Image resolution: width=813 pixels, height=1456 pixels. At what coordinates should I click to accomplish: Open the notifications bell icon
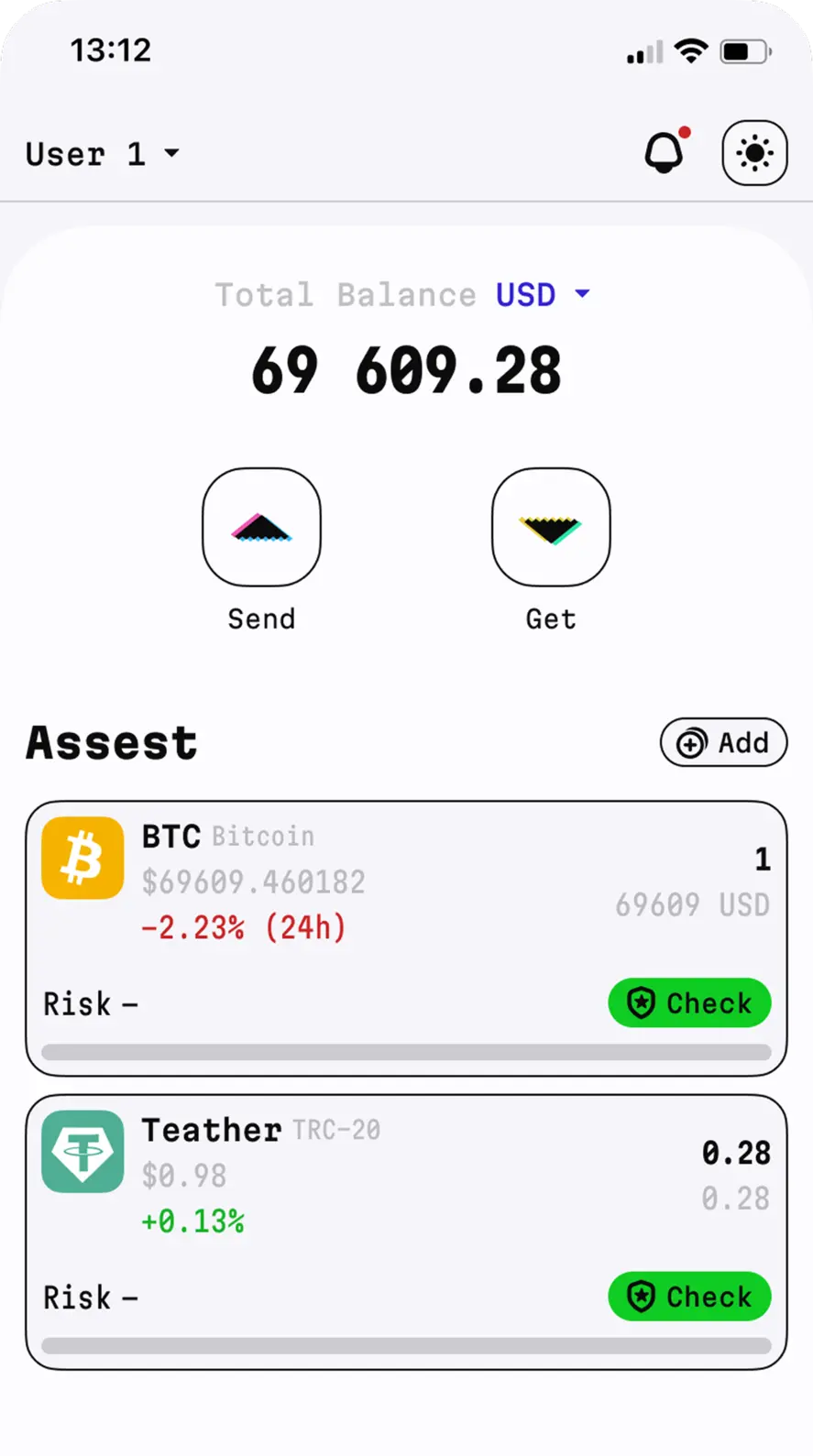663,152
